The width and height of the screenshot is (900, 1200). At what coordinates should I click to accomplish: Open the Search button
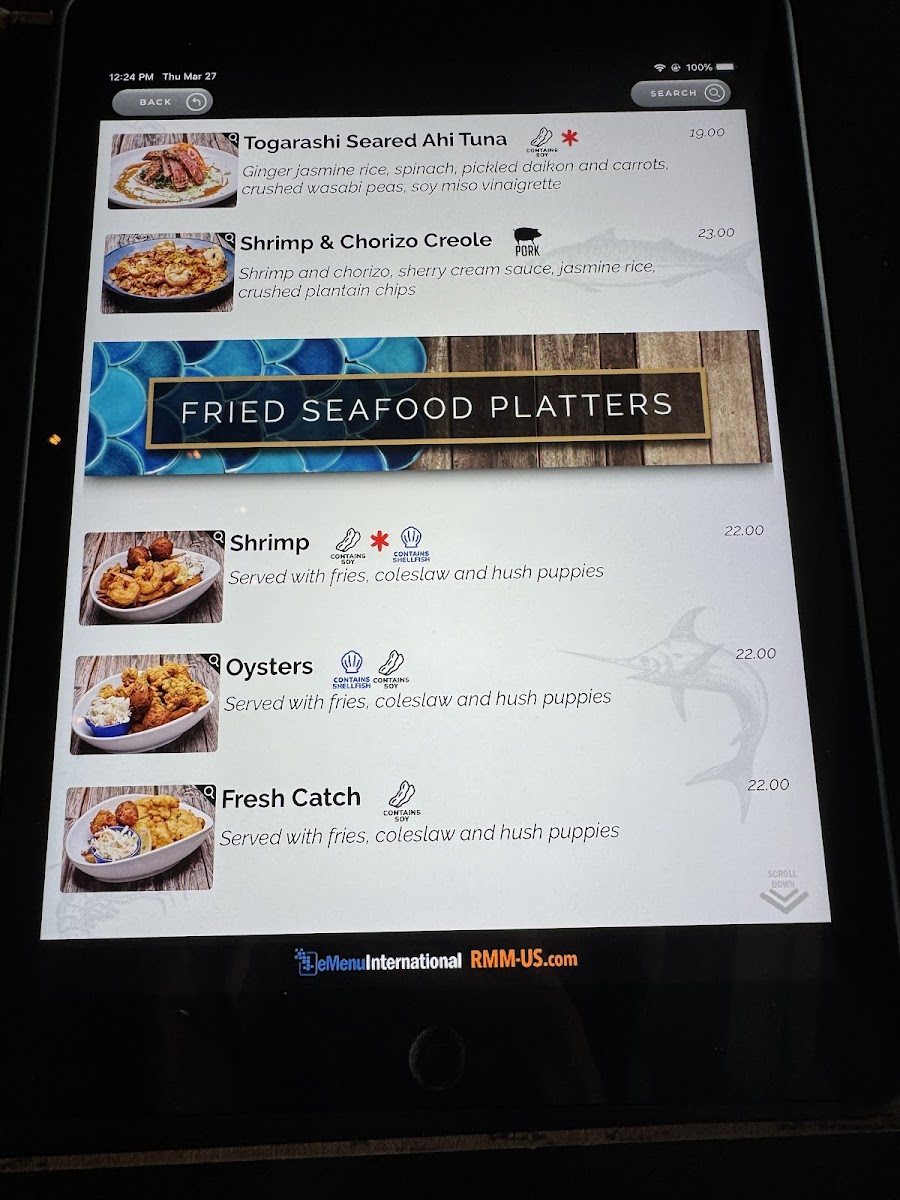click(x=680, y=93)
